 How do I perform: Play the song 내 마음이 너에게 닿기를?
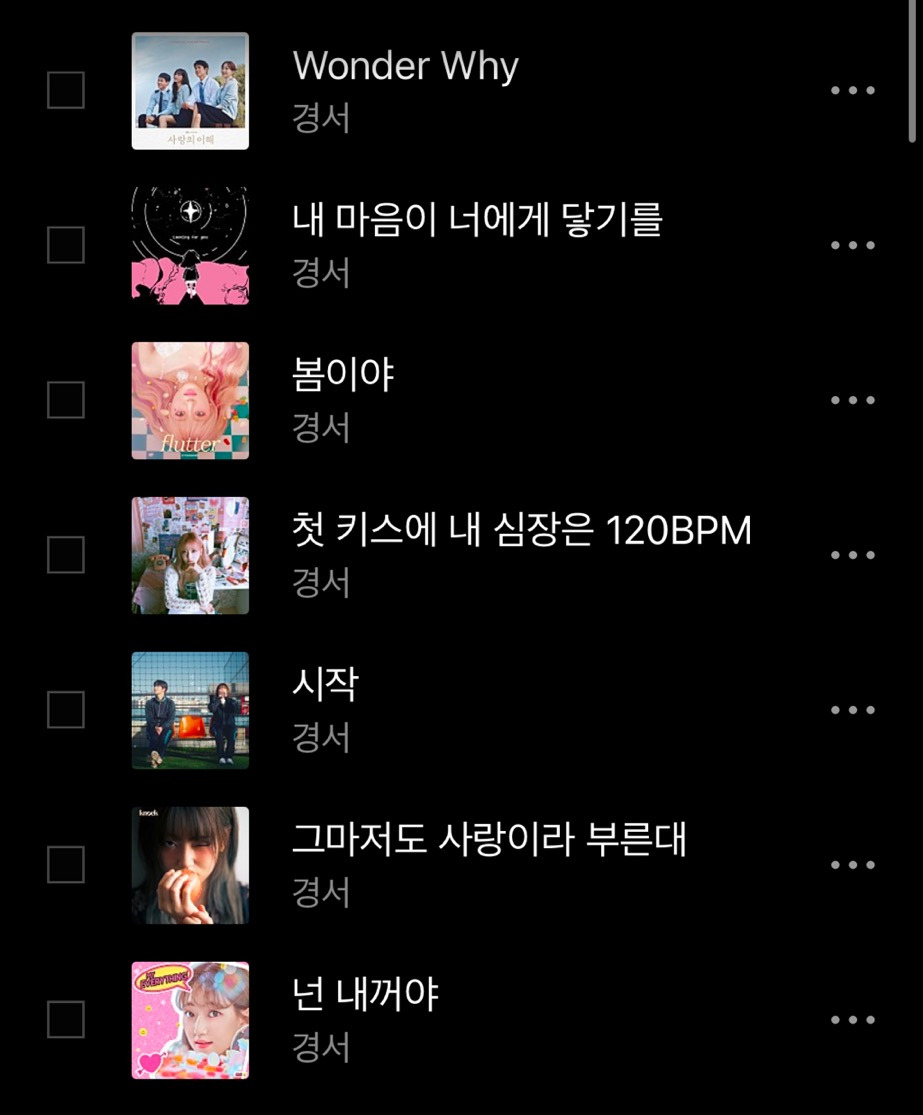coord(477,219)
